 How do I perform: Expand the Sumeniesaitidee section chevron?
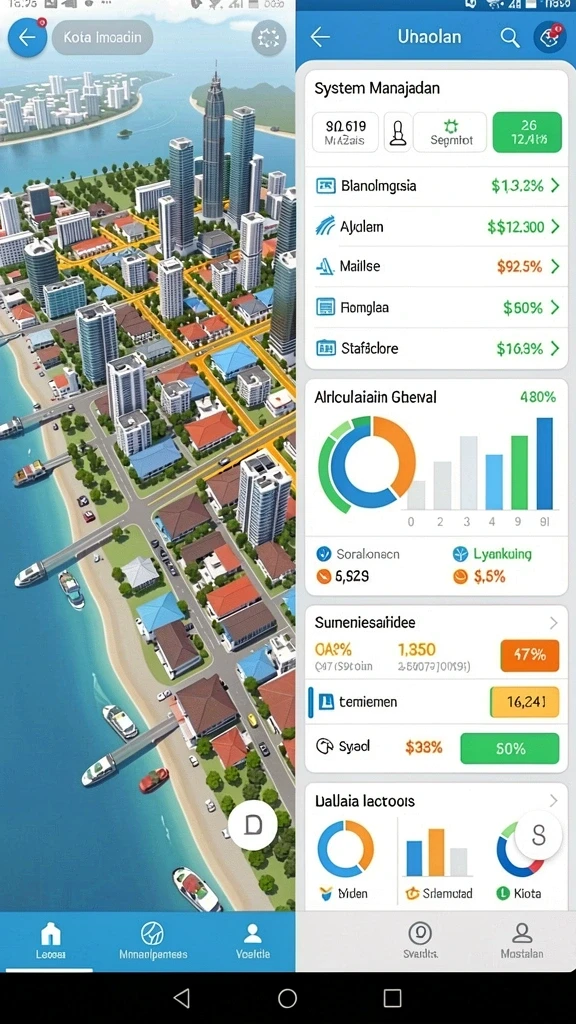click(553, 623)
